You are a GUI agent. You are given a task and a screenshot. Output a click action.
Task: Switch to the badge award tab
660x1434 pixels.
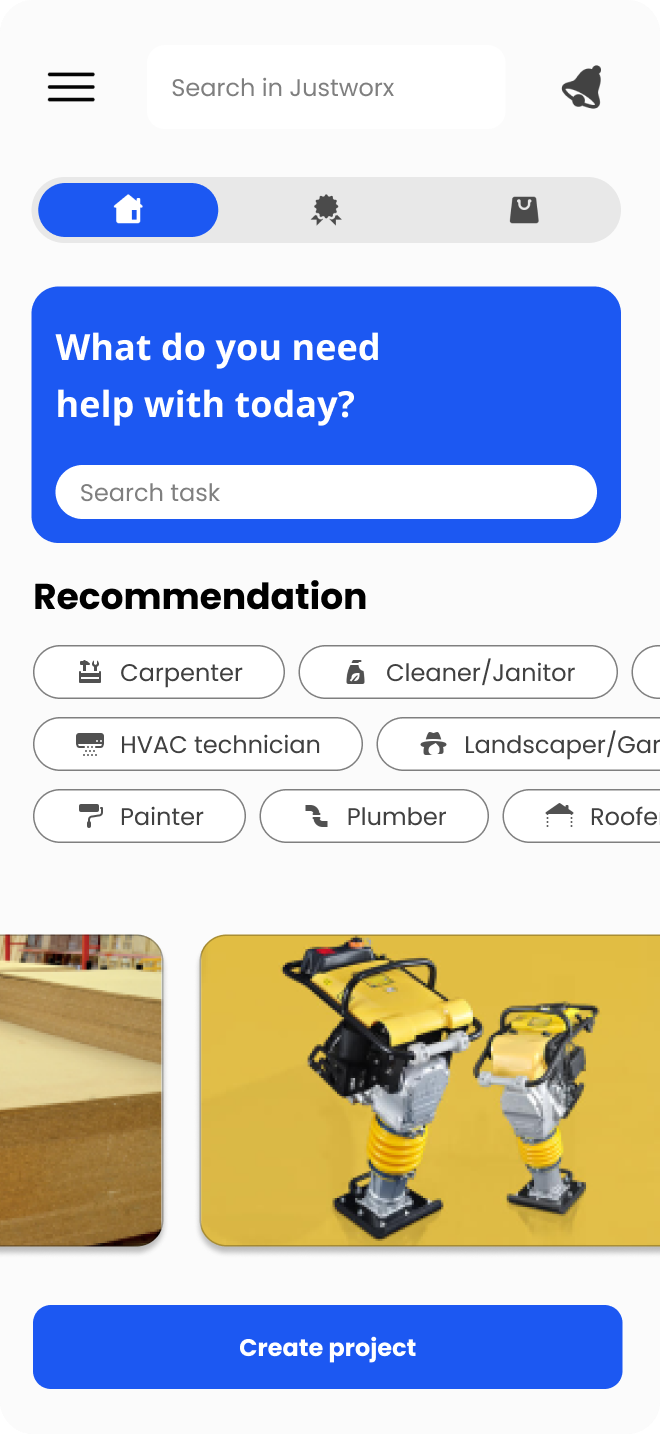(x=326, y=210)
